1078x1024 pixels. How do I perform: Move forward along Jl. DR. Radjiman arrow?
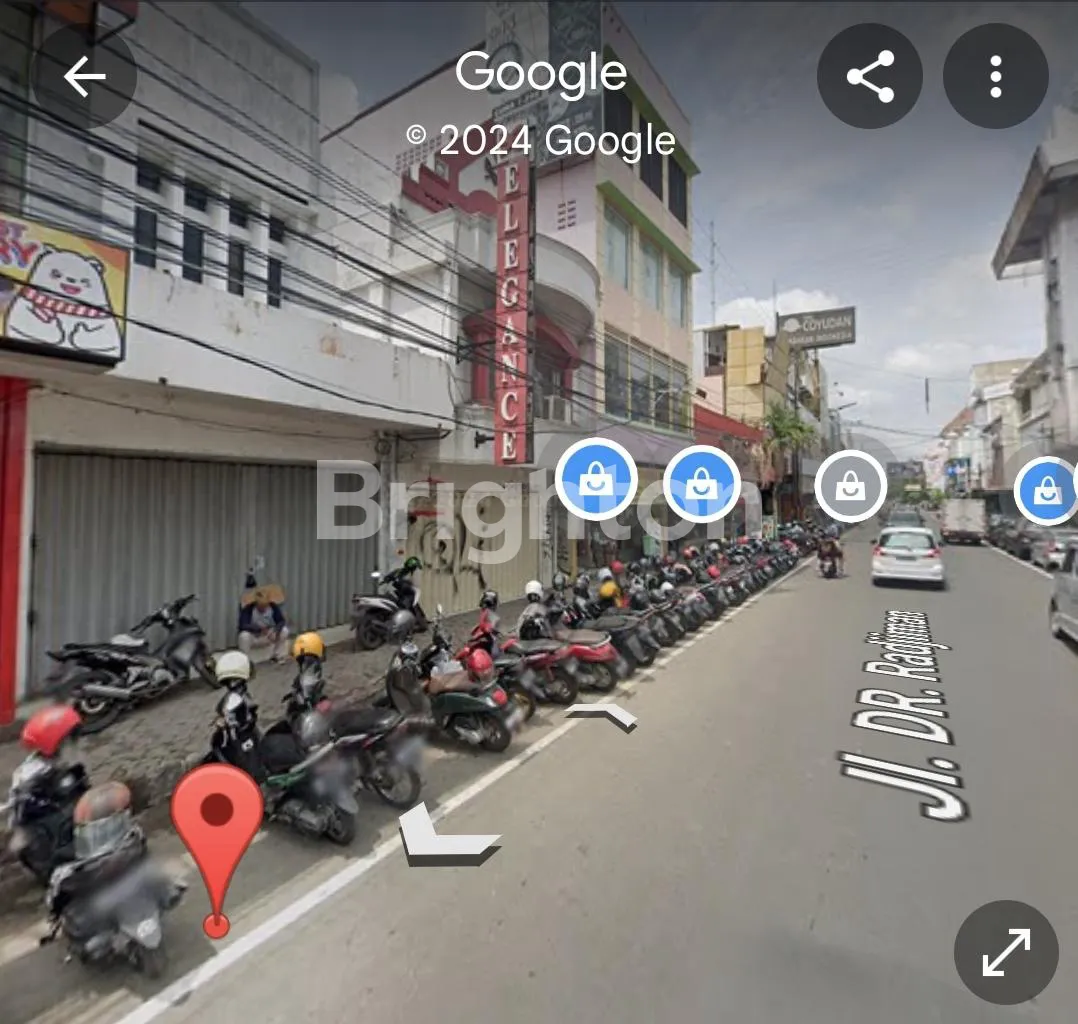click(x=601, y=714)
